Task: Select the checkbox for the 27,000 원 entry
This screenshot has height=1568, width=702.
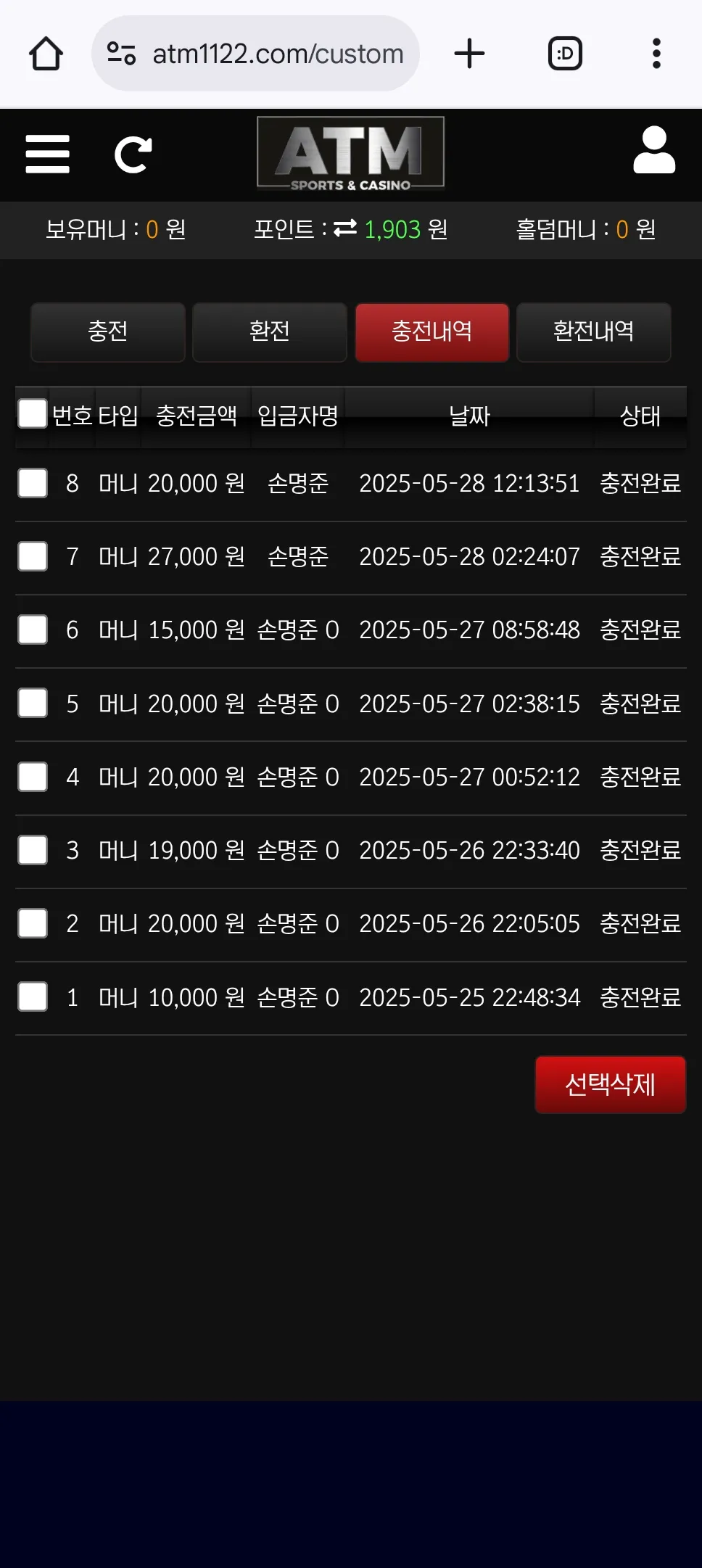Action: tap(33, 556)
